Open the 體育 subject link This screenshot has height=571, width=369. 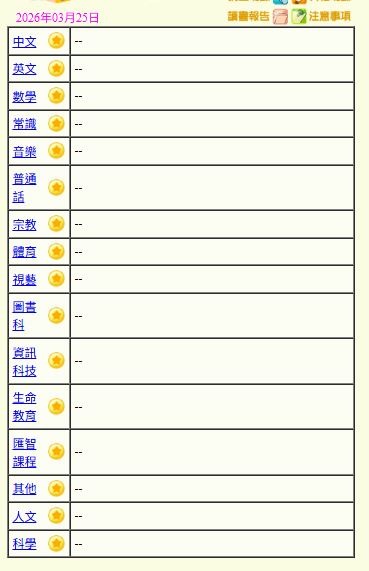coord(24,252)
